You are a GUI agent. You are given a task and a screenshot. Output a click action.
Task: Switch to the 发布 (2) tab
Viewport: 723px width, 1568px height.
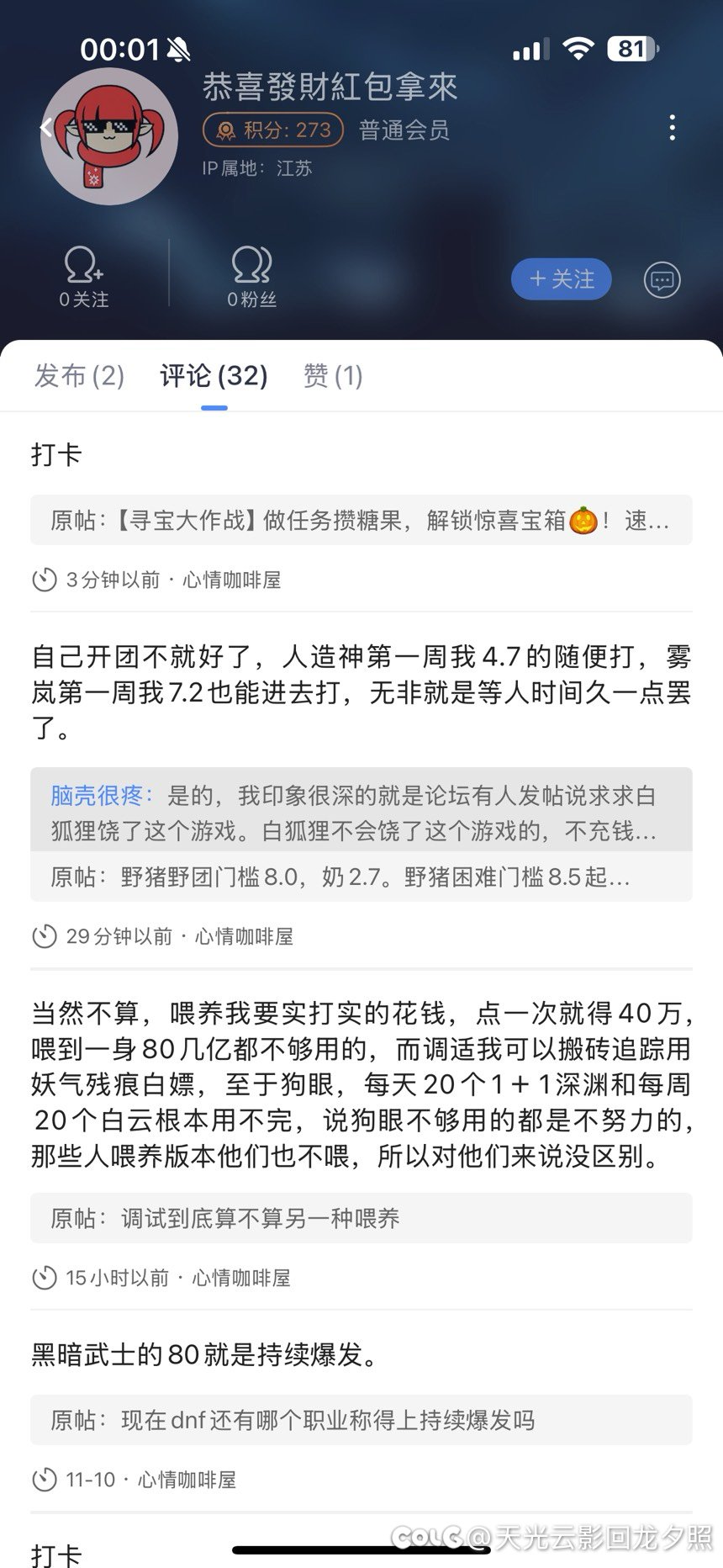[x=79, y=376]
